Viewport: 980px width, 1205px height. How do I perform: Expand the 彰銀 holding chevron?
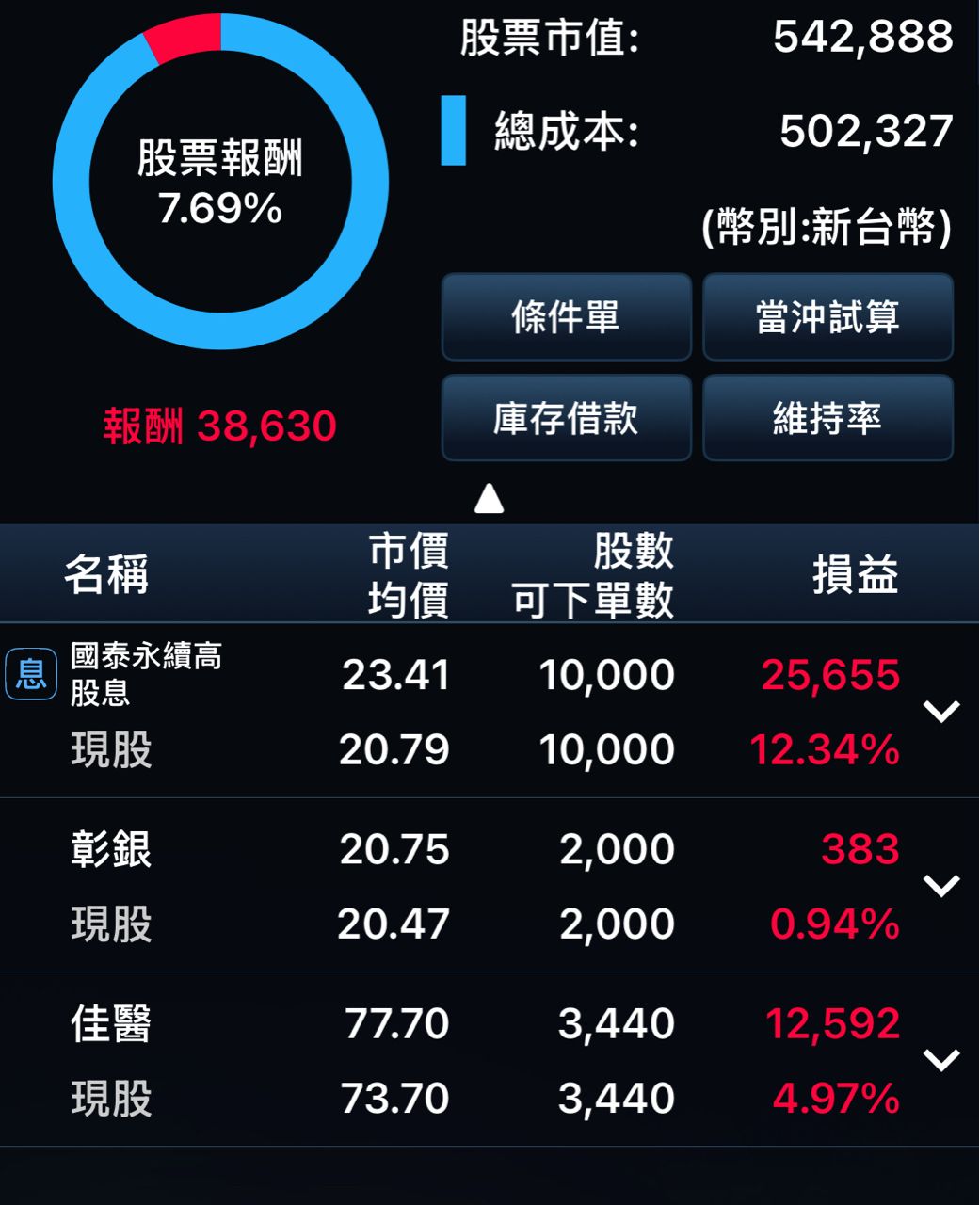(x=941, y=885)
